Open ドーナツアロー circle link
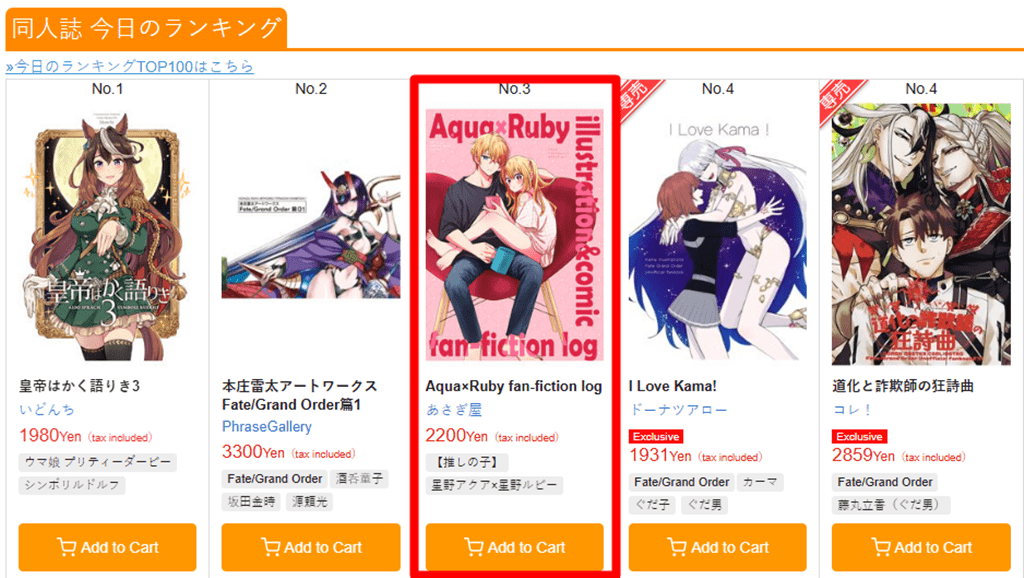1024x578 pixels. 678,410
